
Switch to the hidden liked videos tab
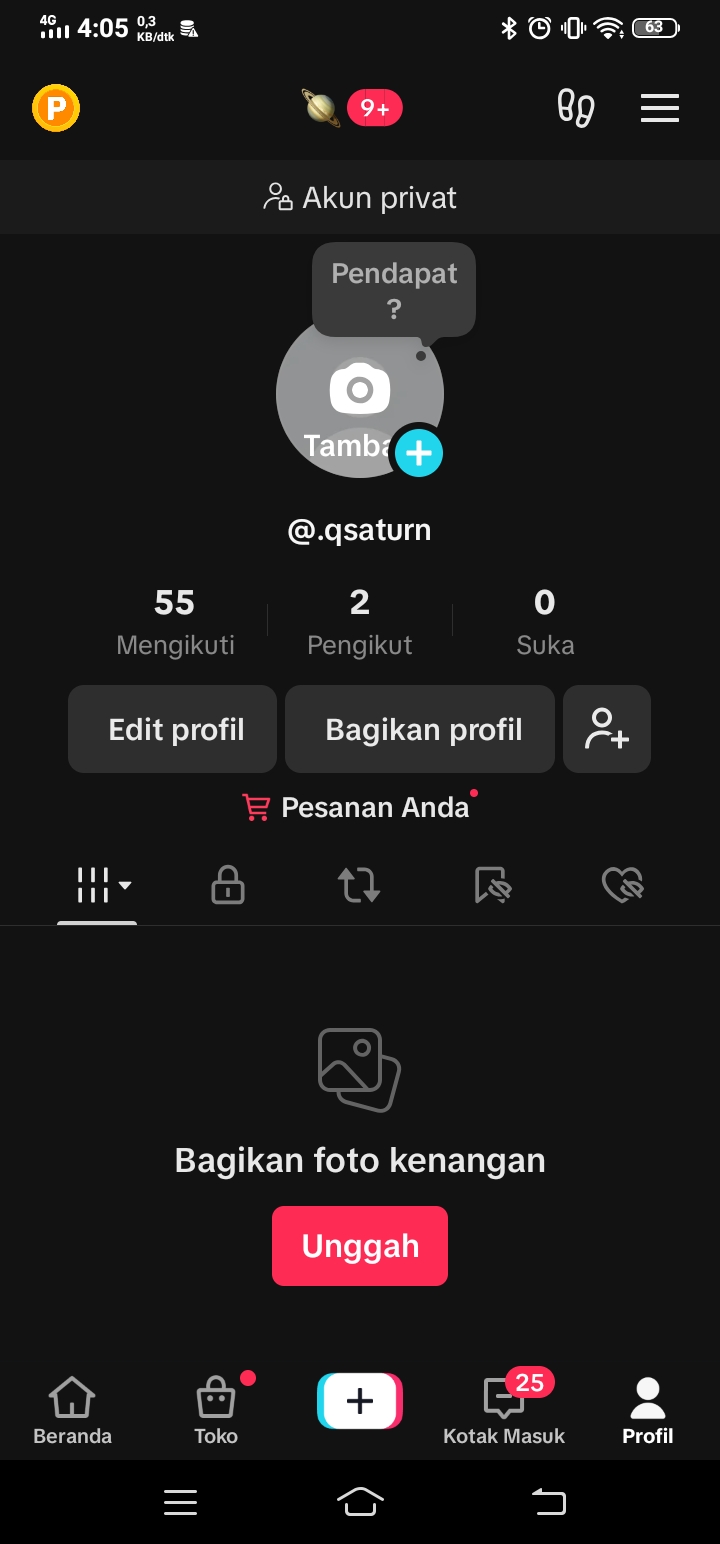pyautogui.click(x=622, y=885)
